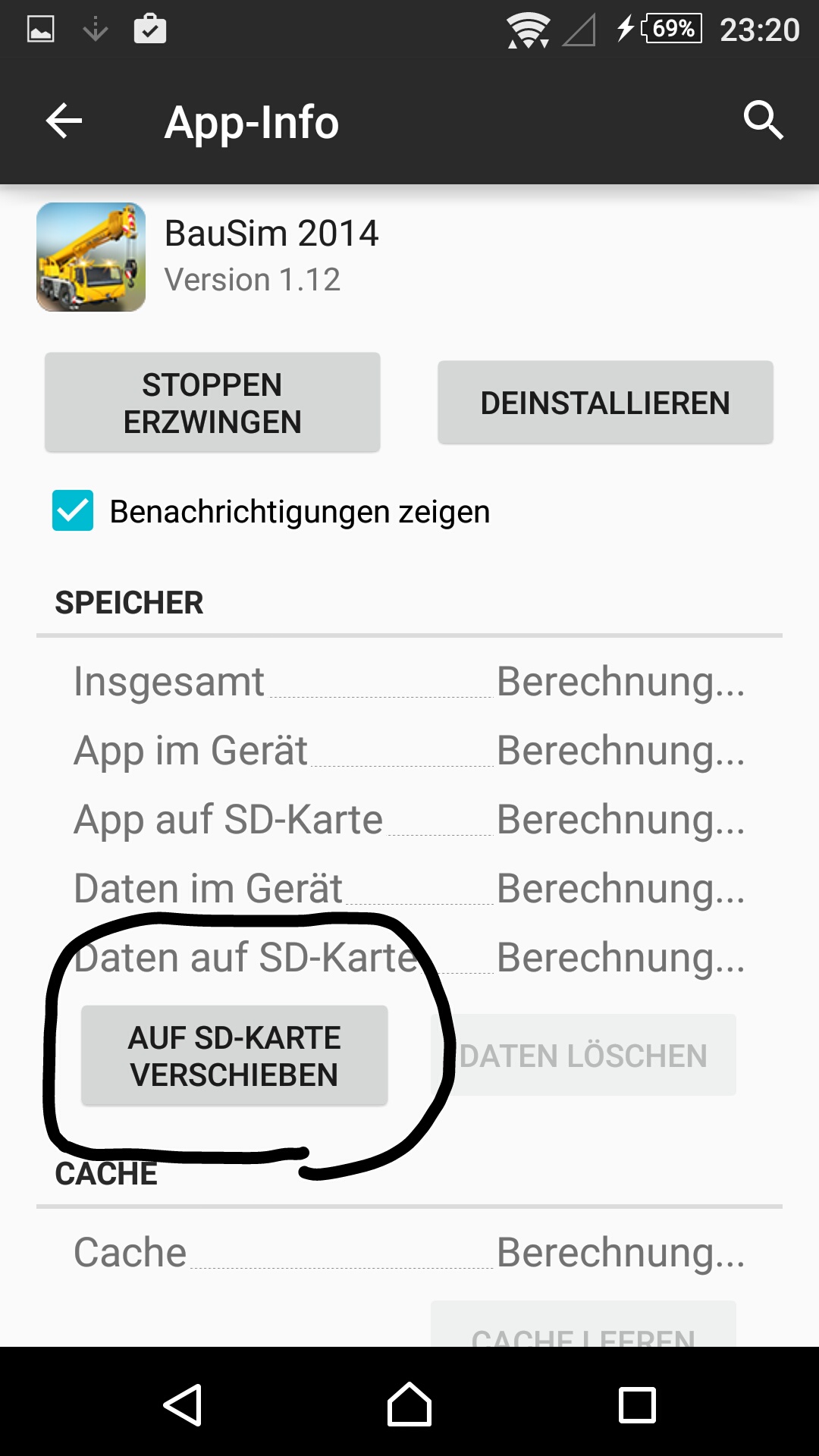Go back using the App-Info arrow
This screenshot has height=1456, width=819.
64,121
